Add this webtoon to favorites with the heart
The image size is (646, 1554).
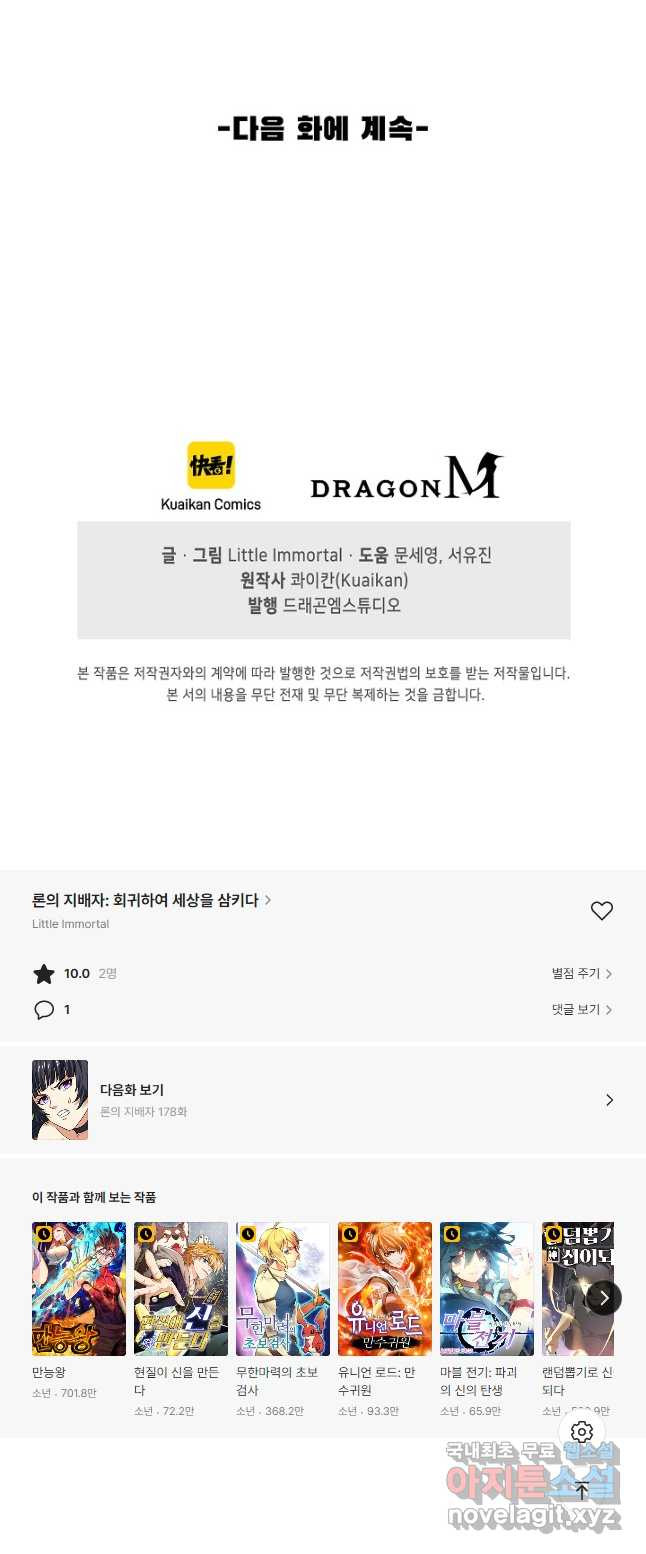[601, 911]
